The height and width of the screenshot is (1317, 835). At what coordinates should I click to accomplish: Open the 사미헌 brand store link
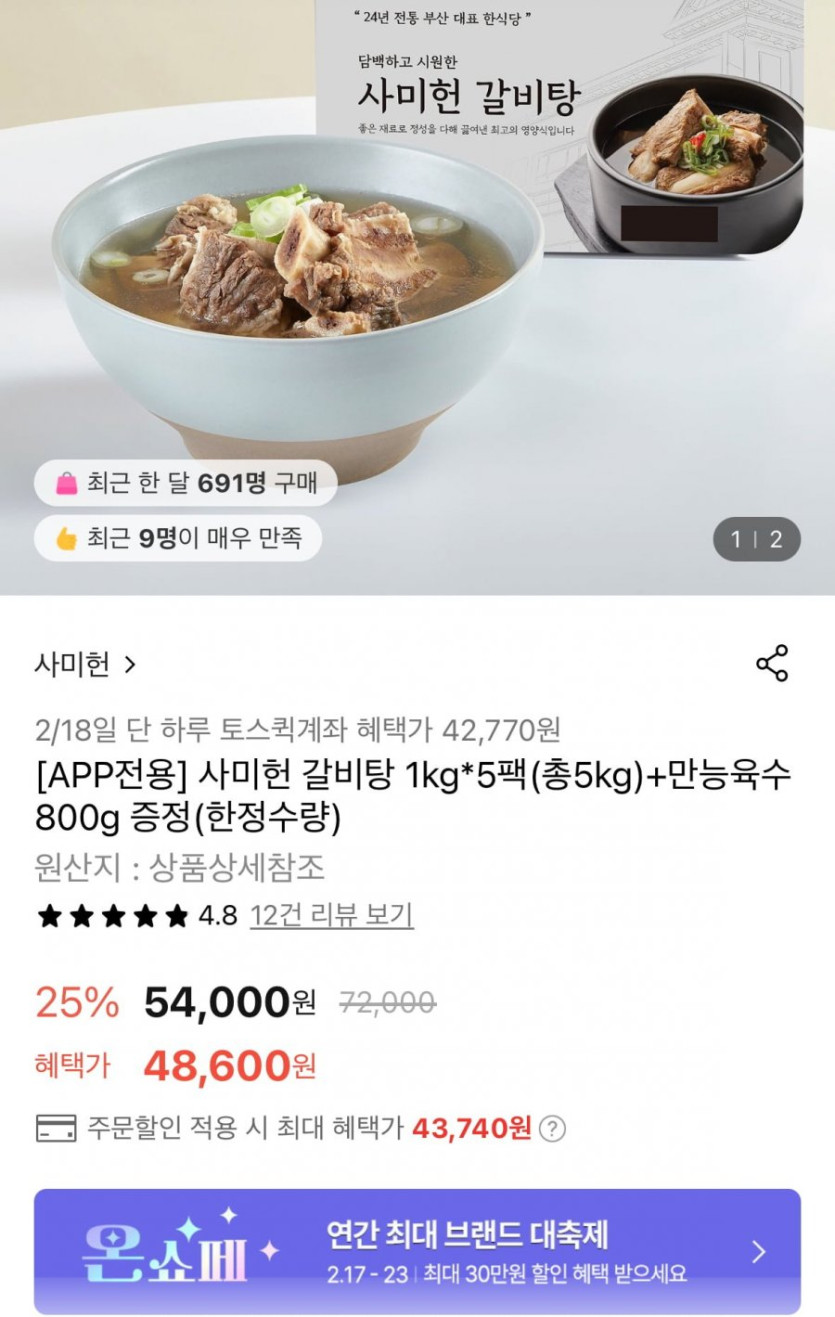(85, 664)
